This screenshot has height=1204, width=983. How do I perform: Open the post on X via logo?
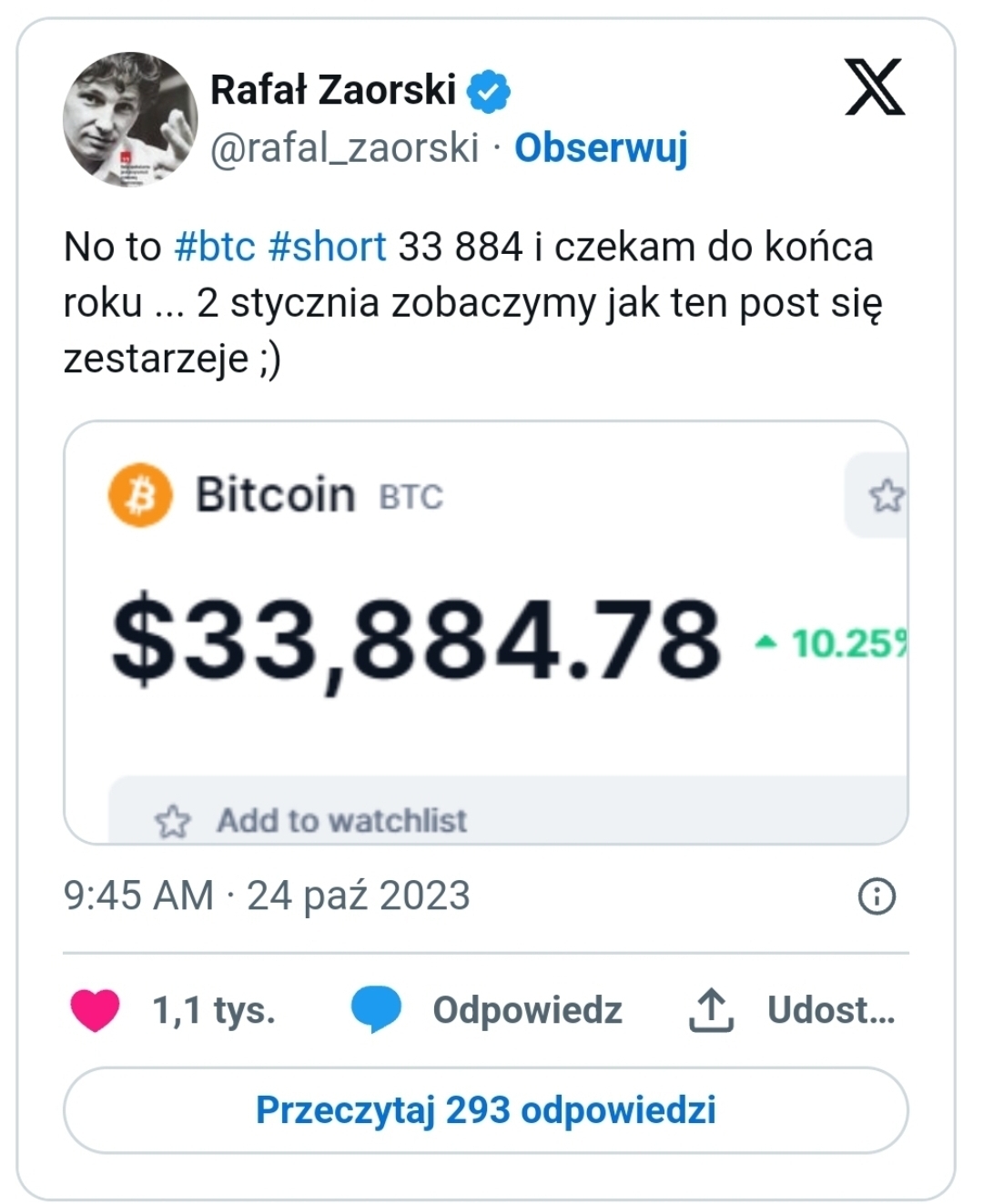[874, 88]
